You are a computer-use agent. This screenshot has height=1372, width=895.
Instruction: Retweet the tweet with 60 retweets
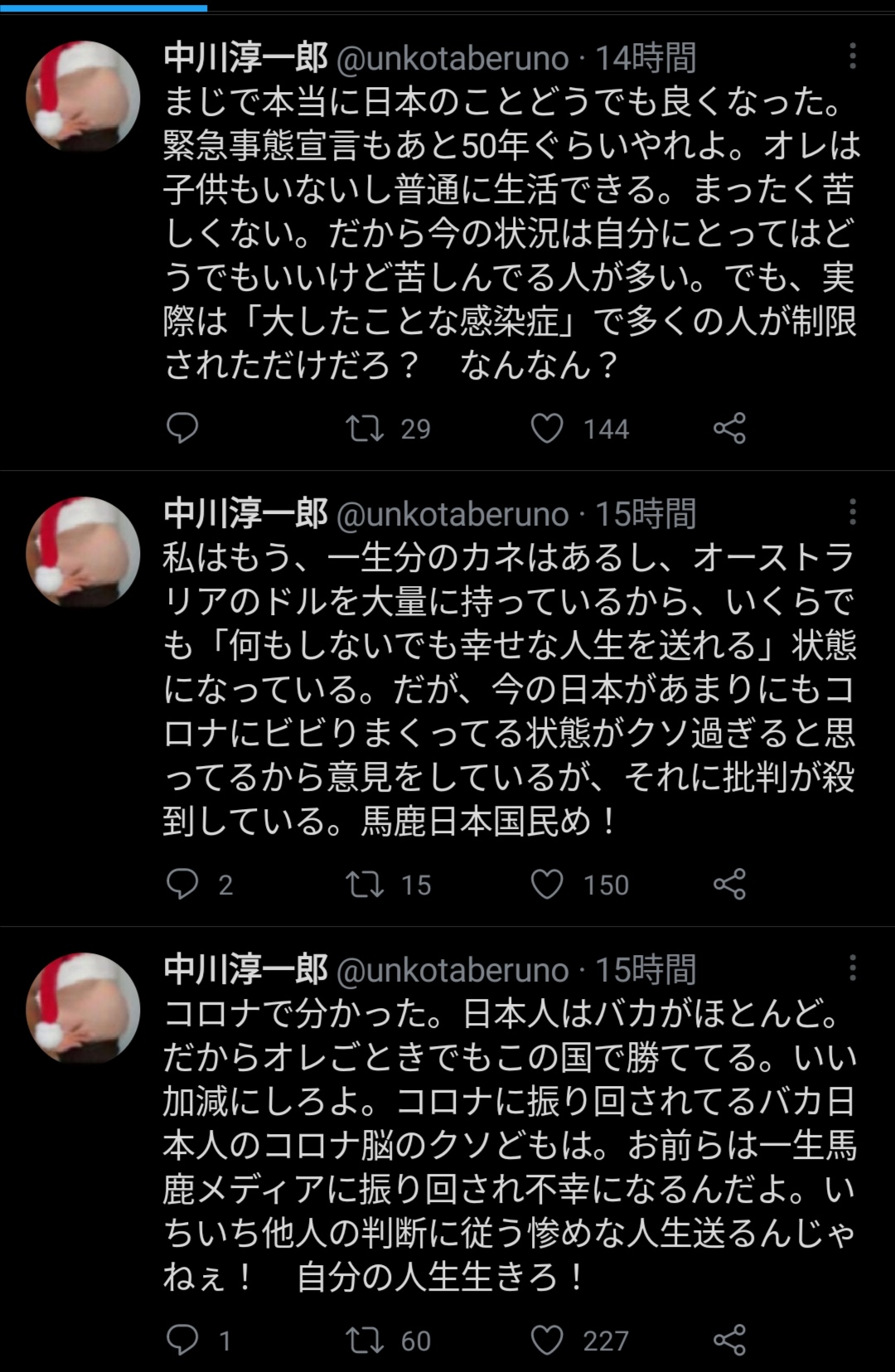tap(365, 1340)
